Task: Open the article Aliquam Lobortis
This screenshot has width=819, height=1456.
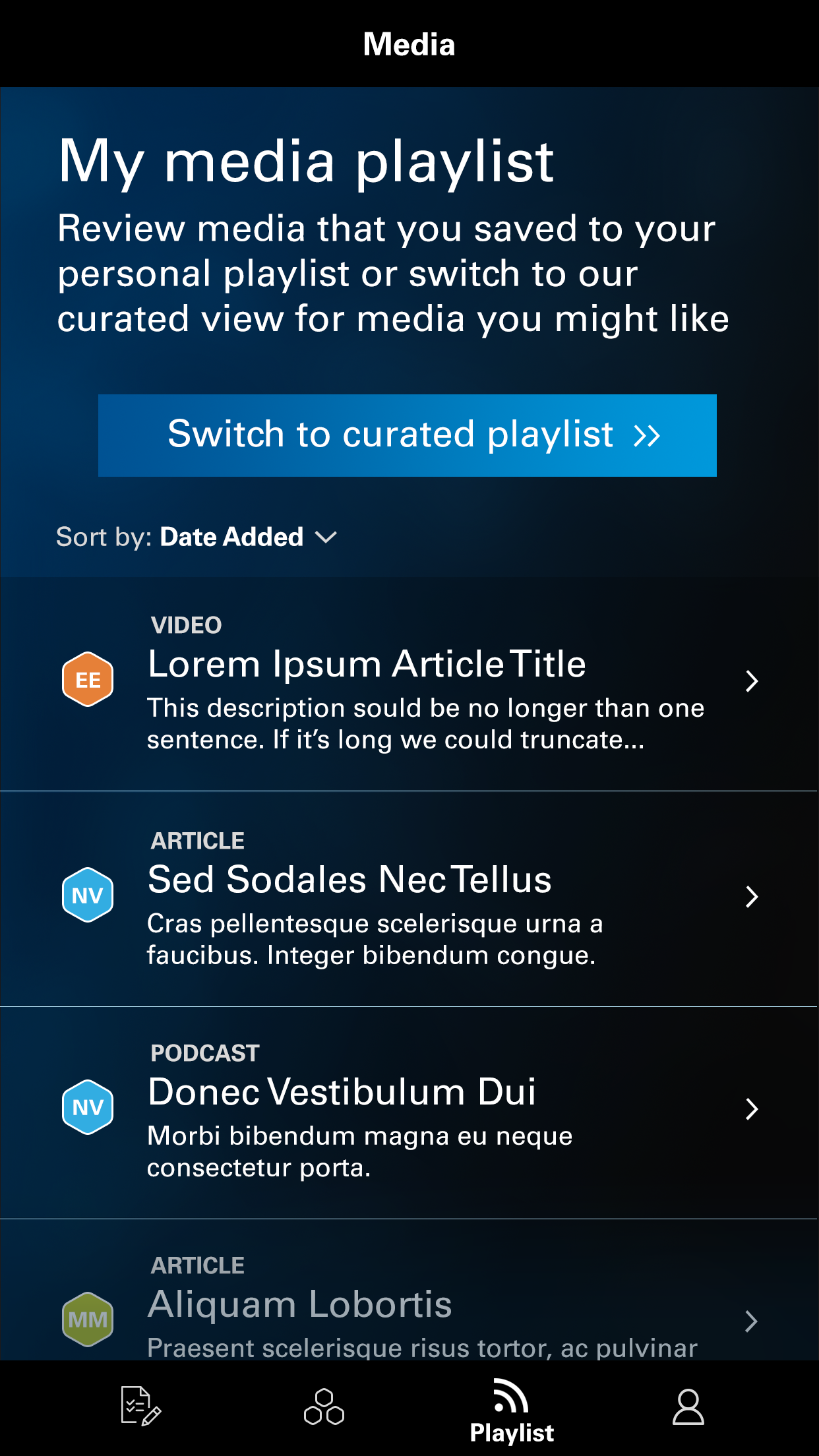Action: (x=409, y=1306)
